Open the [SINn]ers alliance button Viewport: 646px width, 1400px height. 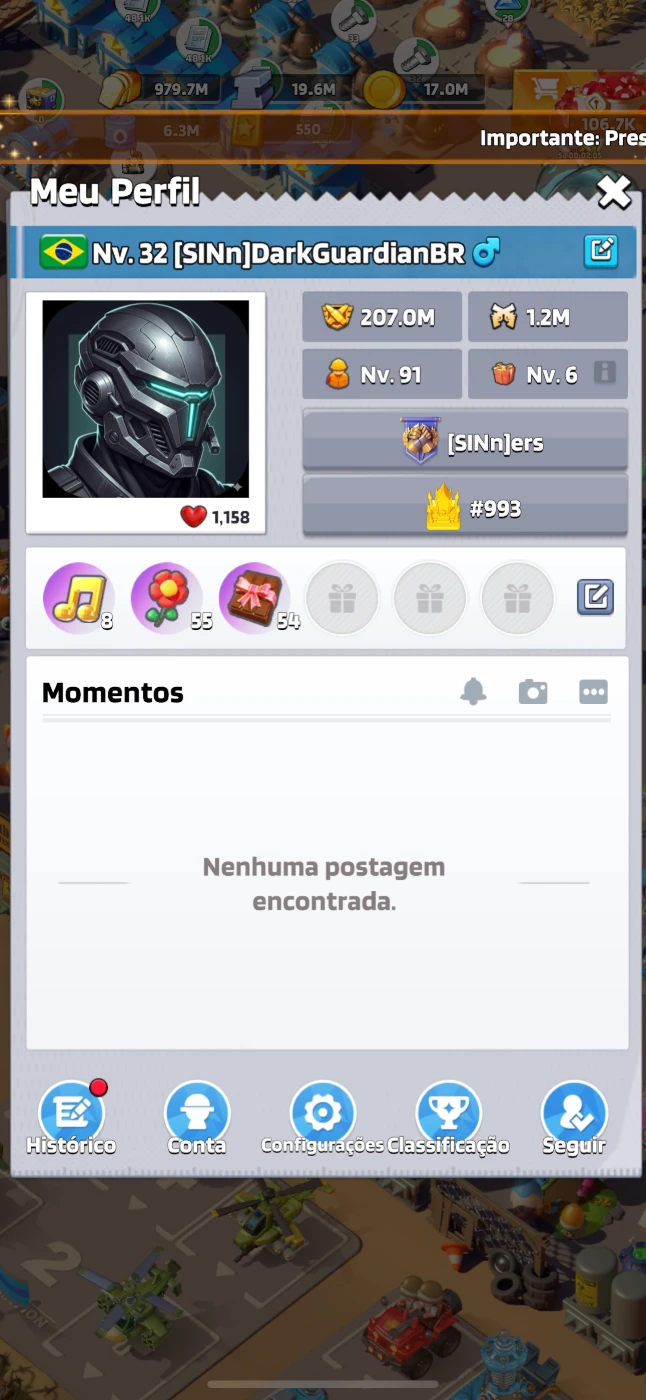pos(465,440)
